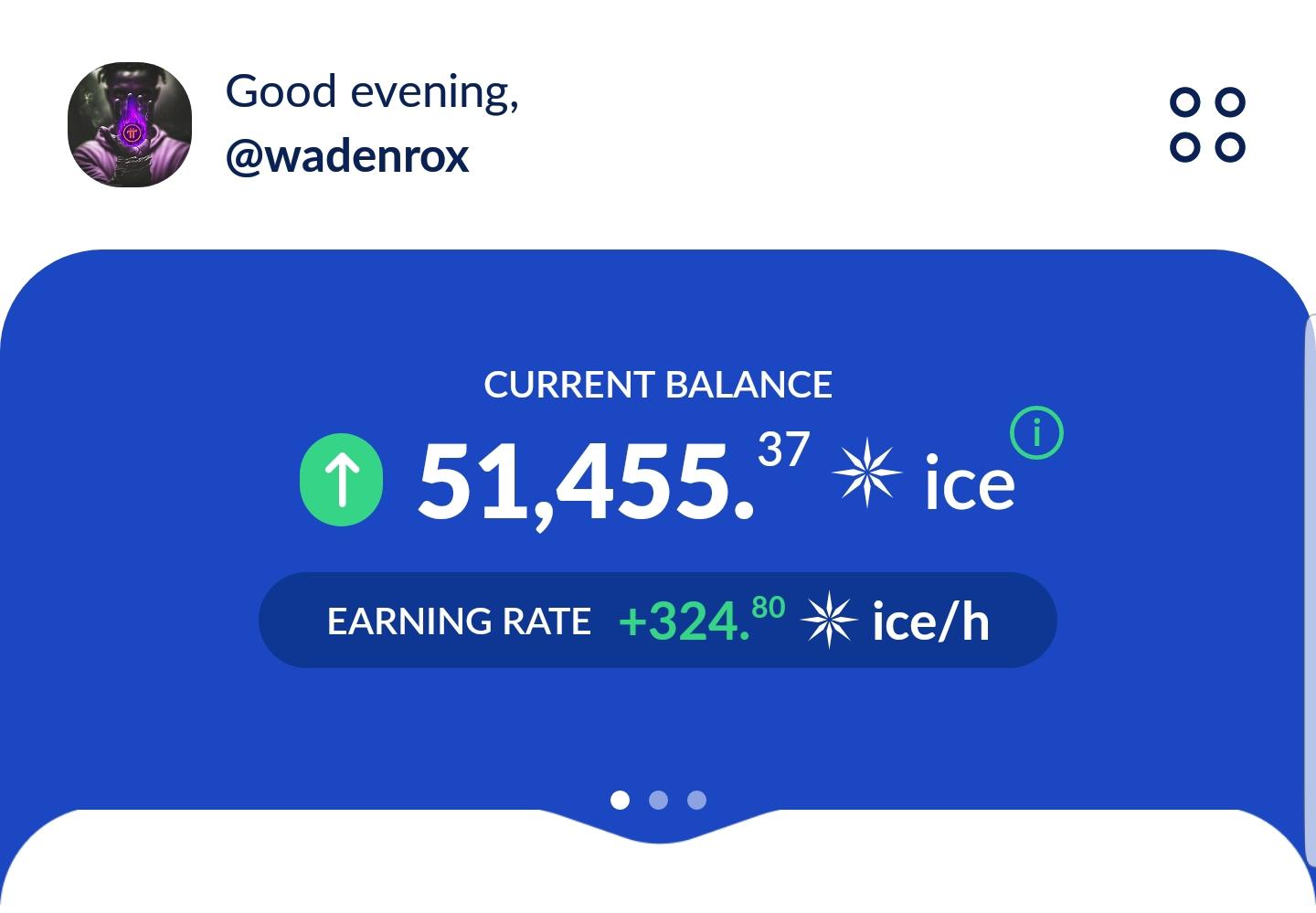Viewport: 1316px width, 913px height.
Task: Go to the third page indicator dot
Action: (696, 801)
